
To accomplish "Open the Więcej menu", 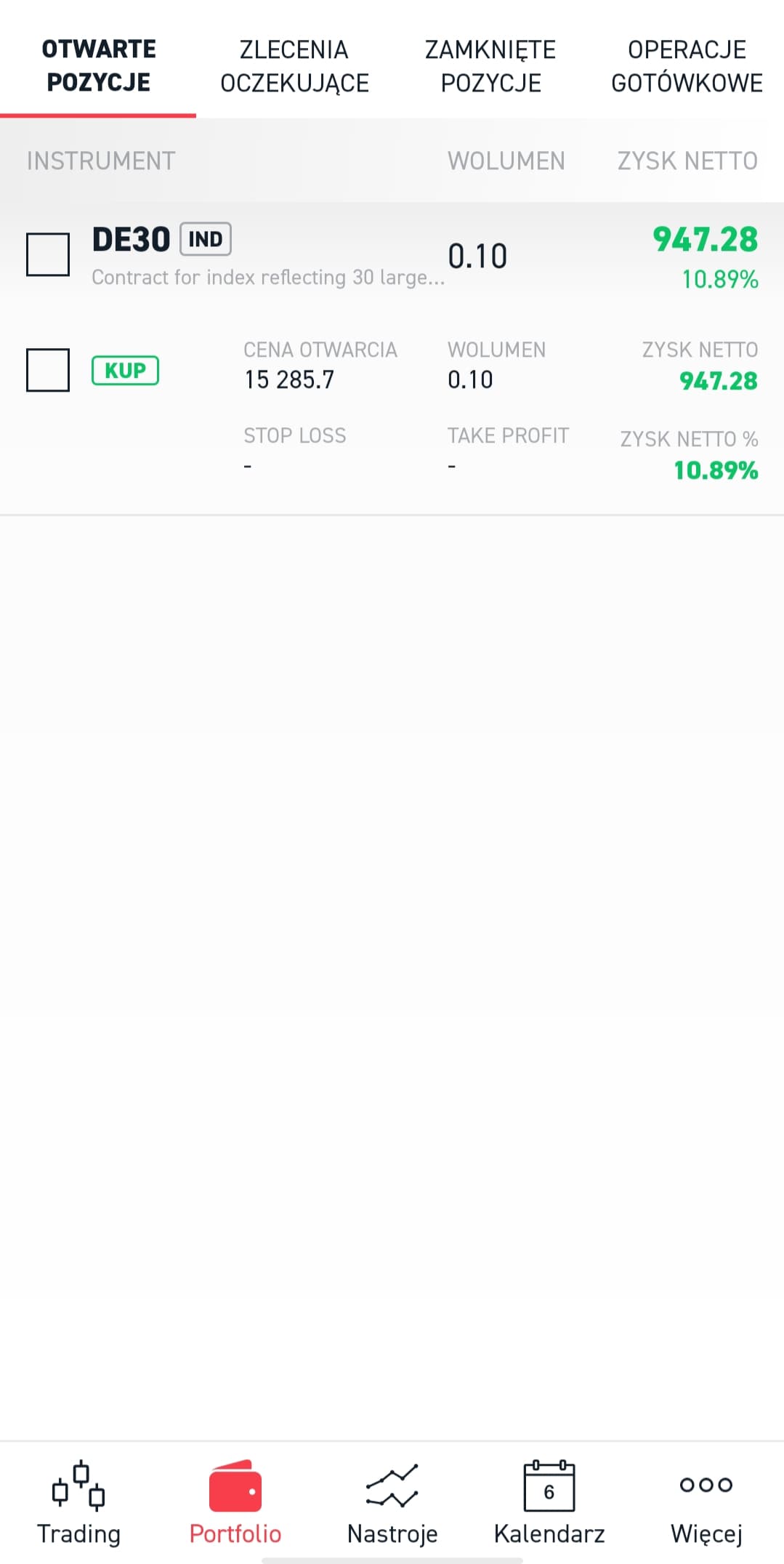I will (x=706, y=1502).
